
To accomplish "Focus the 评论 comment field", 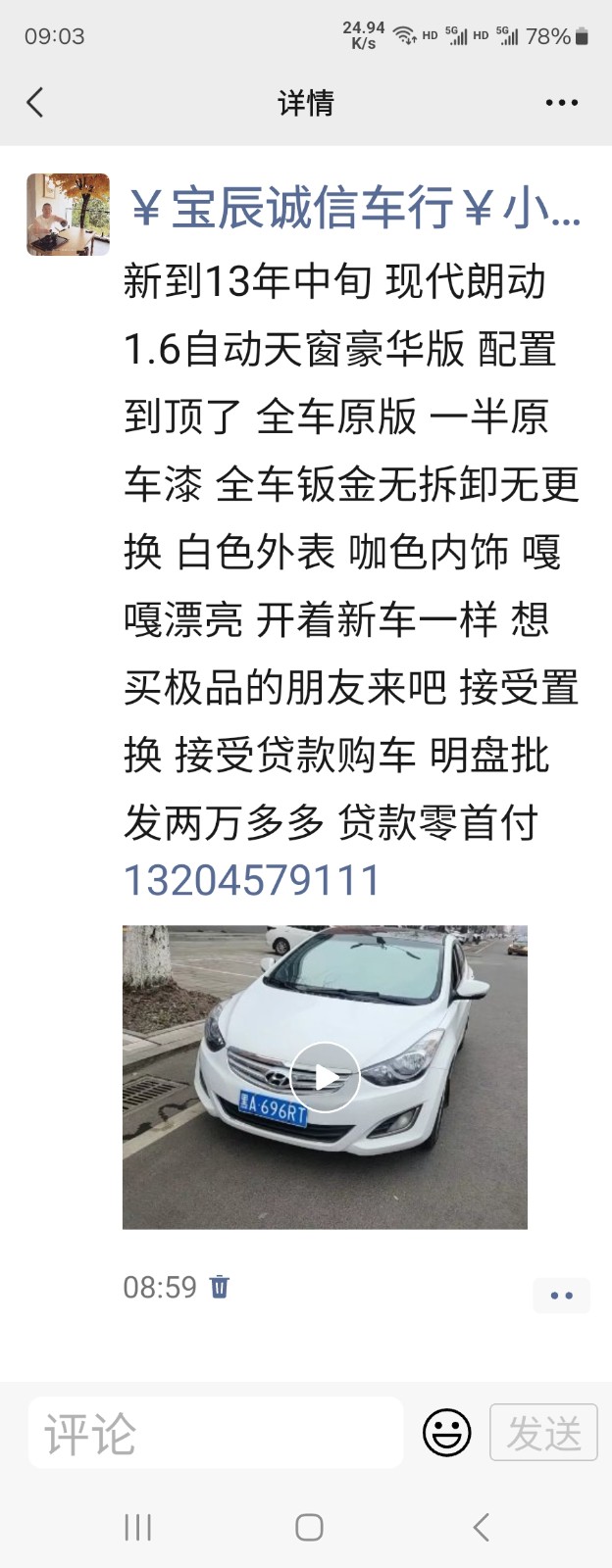I will (x=216, y=1433).
